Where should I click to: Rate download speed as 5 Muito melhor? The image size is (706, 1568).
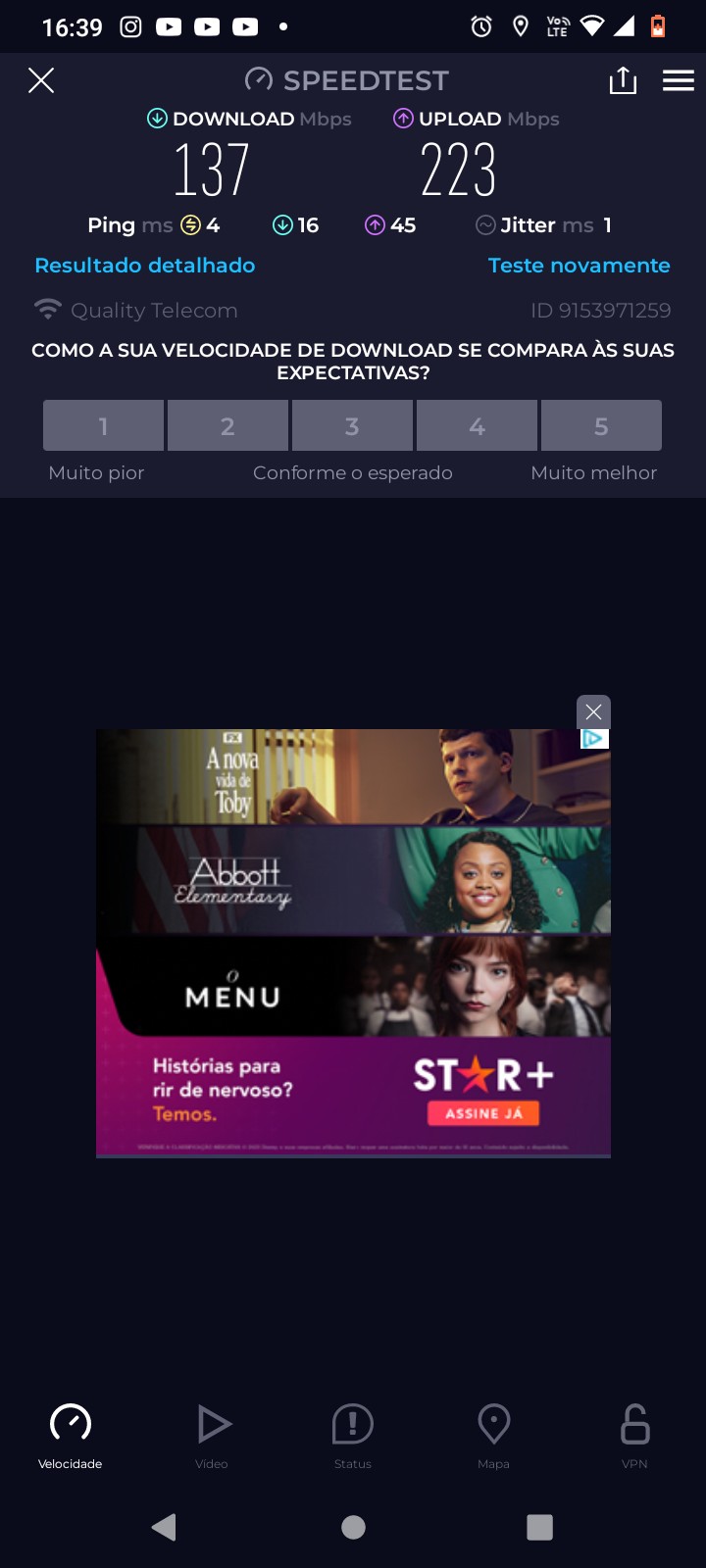pyautogui.click(x=601, y=426)
